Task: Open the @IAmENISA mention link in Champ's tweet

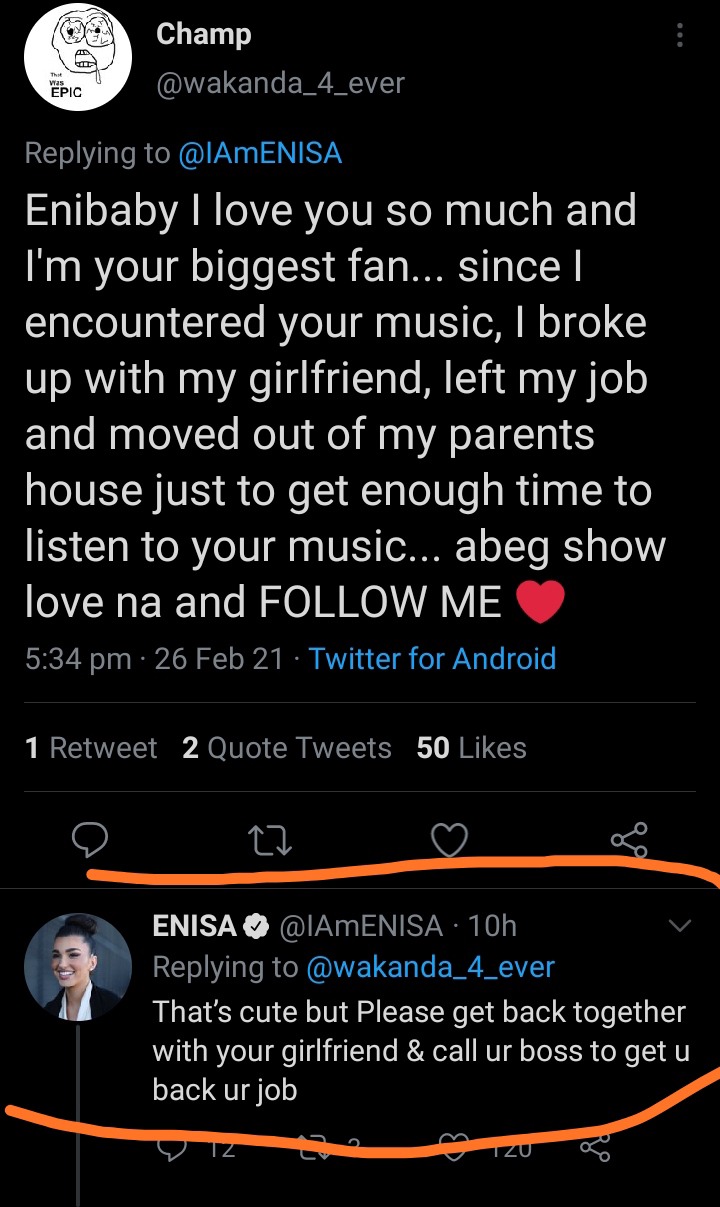Action: [x=260, y=153]
